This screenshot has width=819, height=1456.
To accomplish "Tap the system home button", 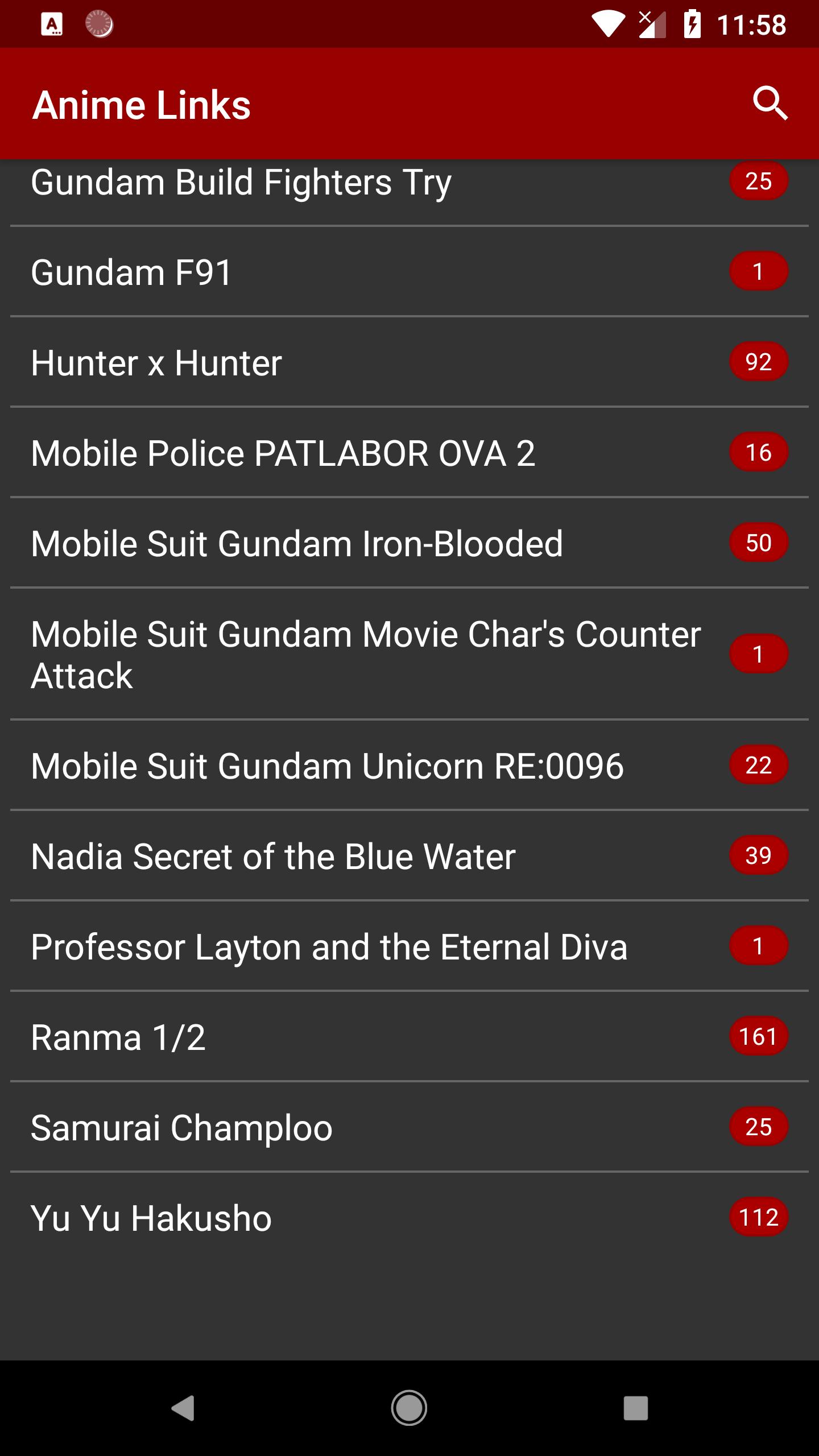I will [409, 1408].
